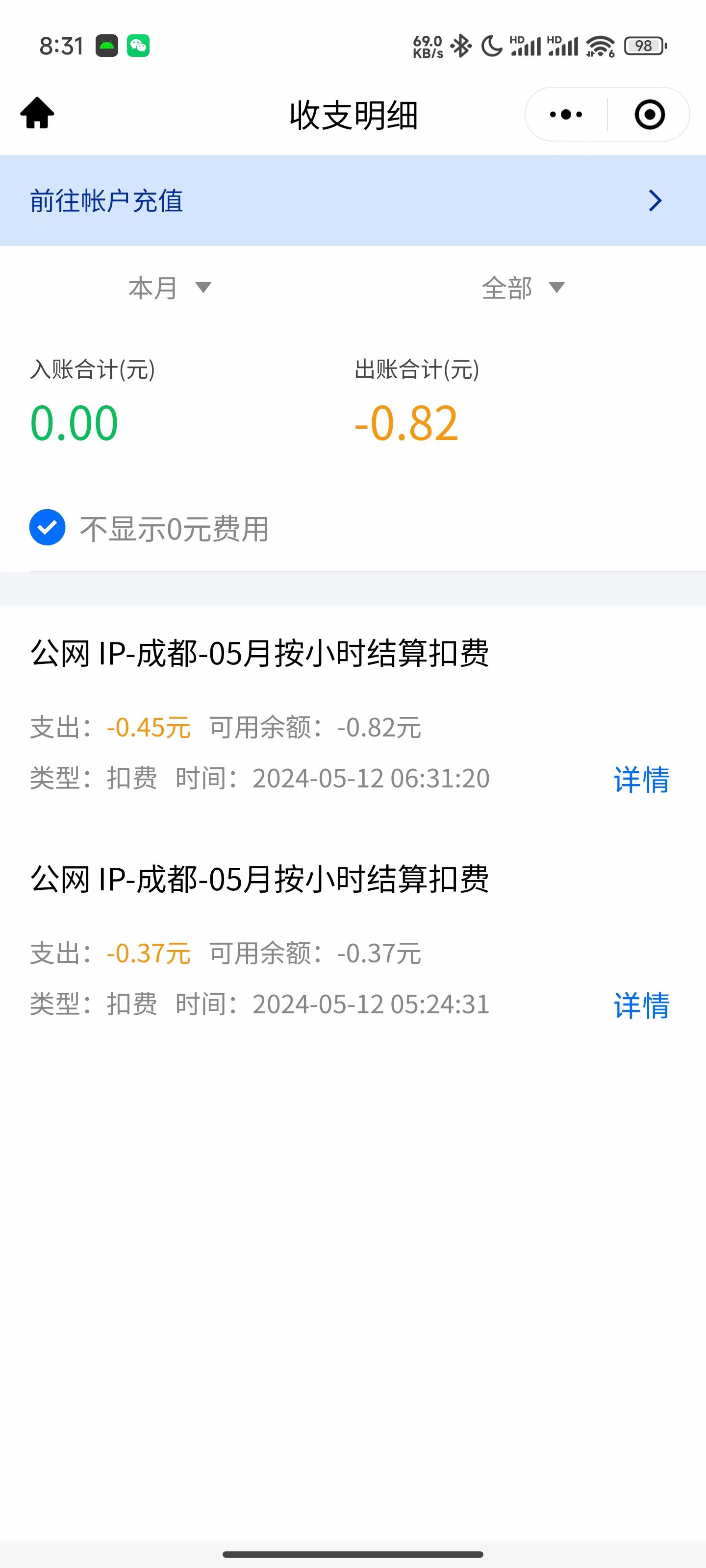The image size is (706, 1568).
Task: Uncheck 不显示0元费用 checkbox
Action: pyautogui.click(x=47, y=527)
